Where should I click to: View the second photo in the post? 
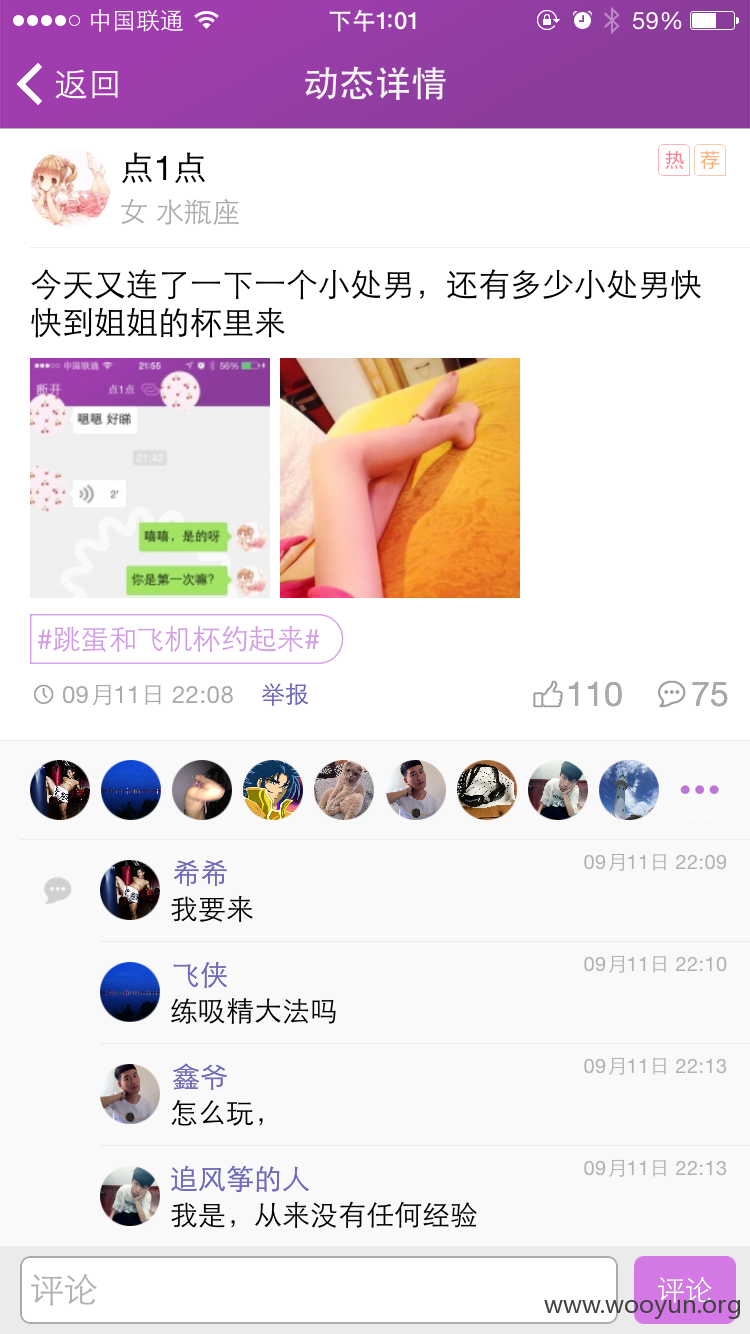tap(400, 478)
